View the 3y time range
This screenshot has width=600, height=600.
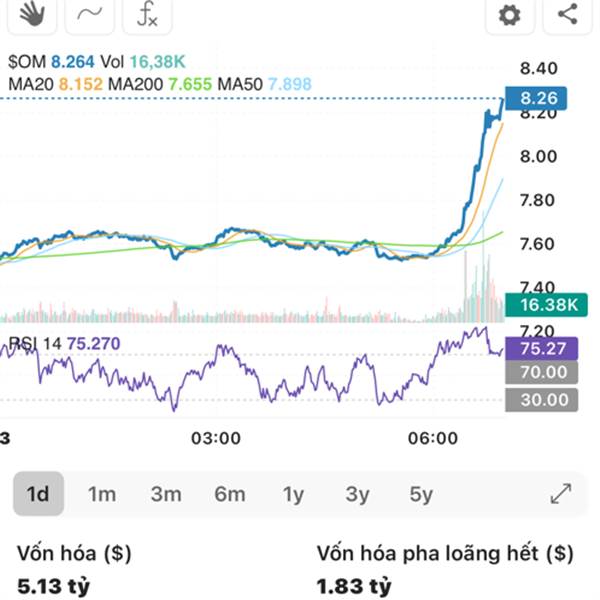357,494
